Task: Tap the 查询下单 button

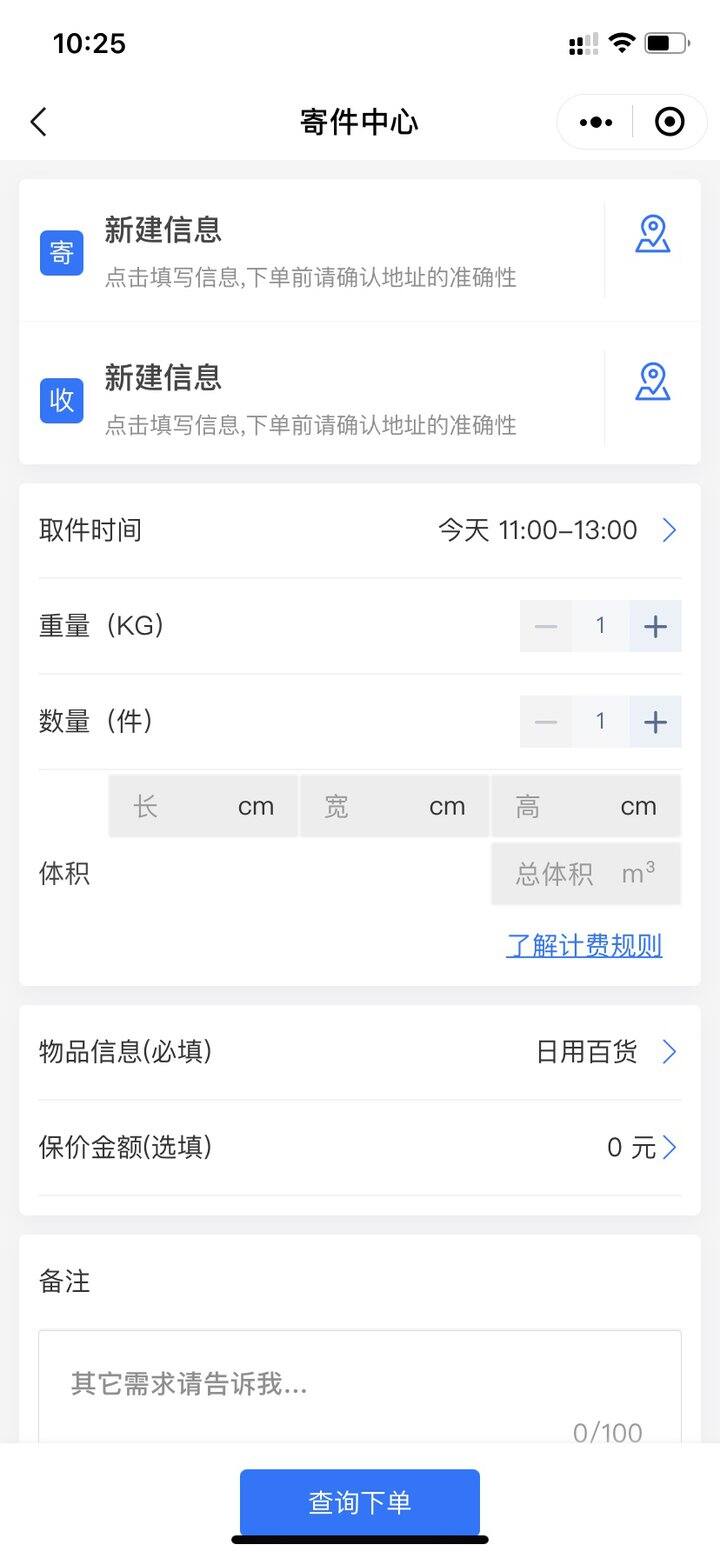Action: click(x=360, y=1502)
